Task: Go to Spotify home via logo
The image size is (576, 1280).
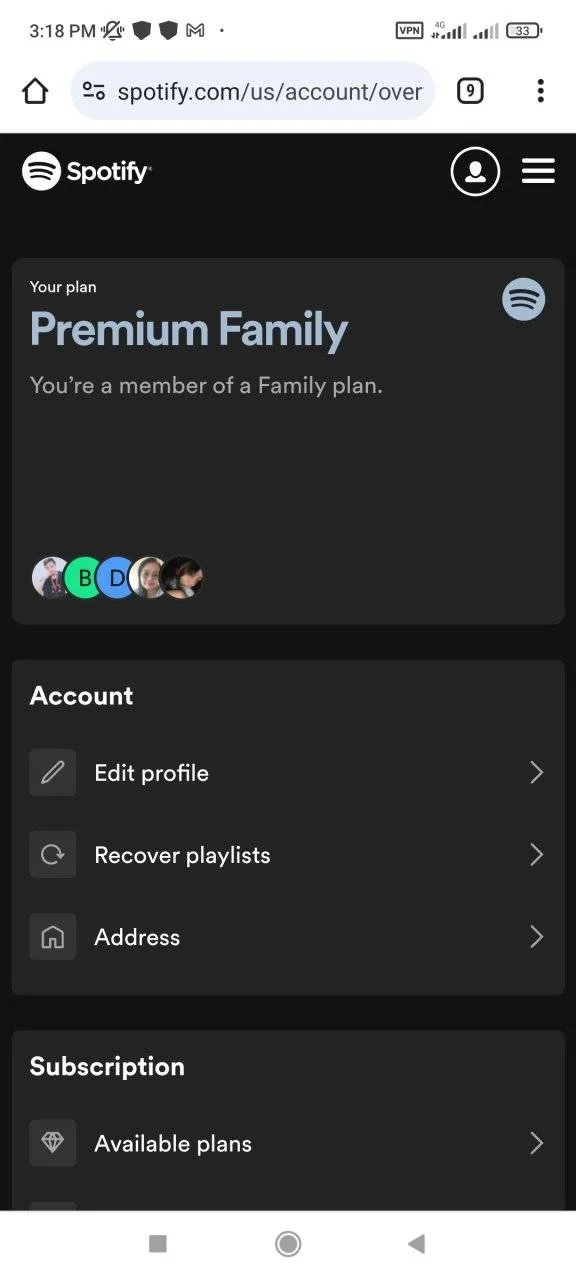Action: 87,171
